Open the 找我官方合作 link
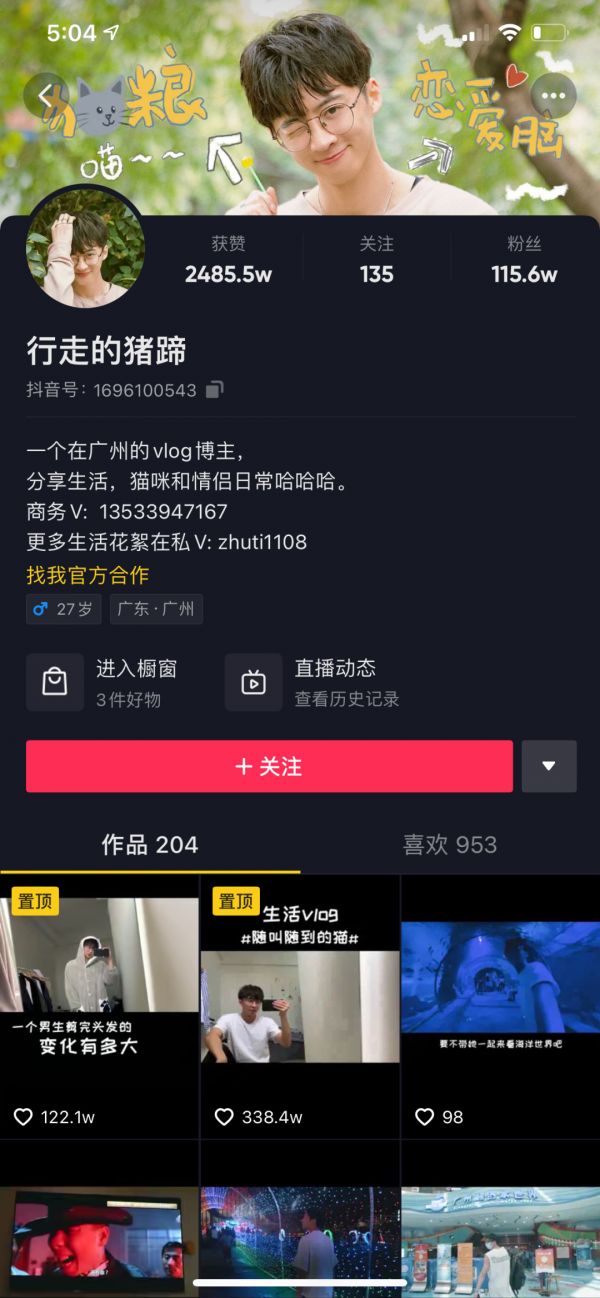 (88, 575)
